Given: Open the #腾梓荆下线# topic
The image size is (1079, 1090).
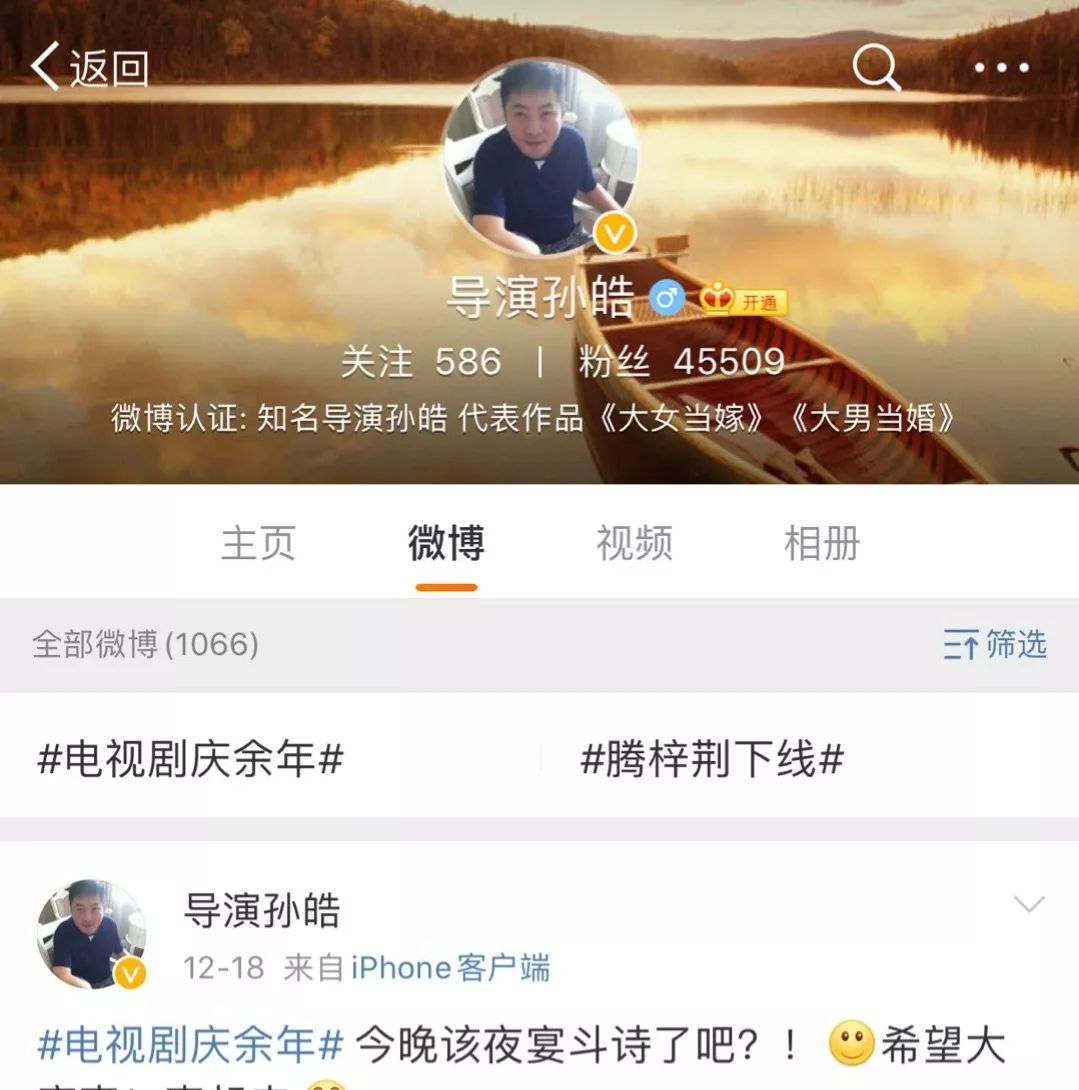Looking at the screenshot, I should pyautogui.click(x=712, y=760).
